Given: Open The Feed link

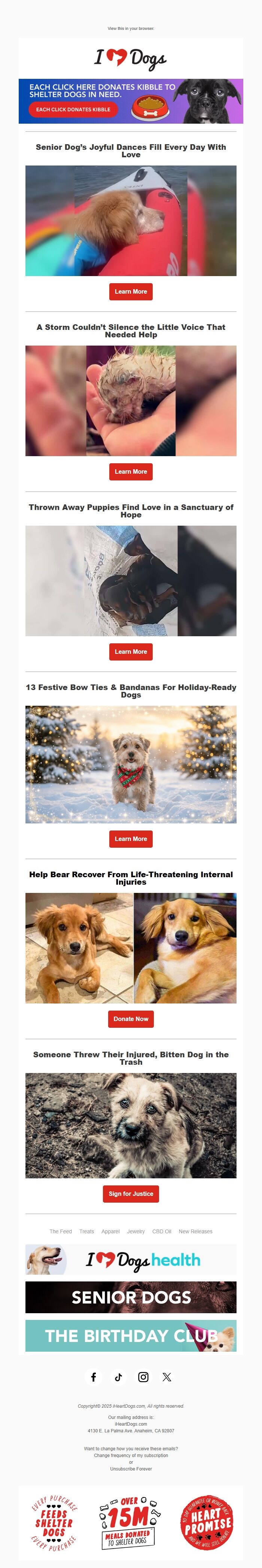Looking at the screenshot, I should coord(61,1231).
